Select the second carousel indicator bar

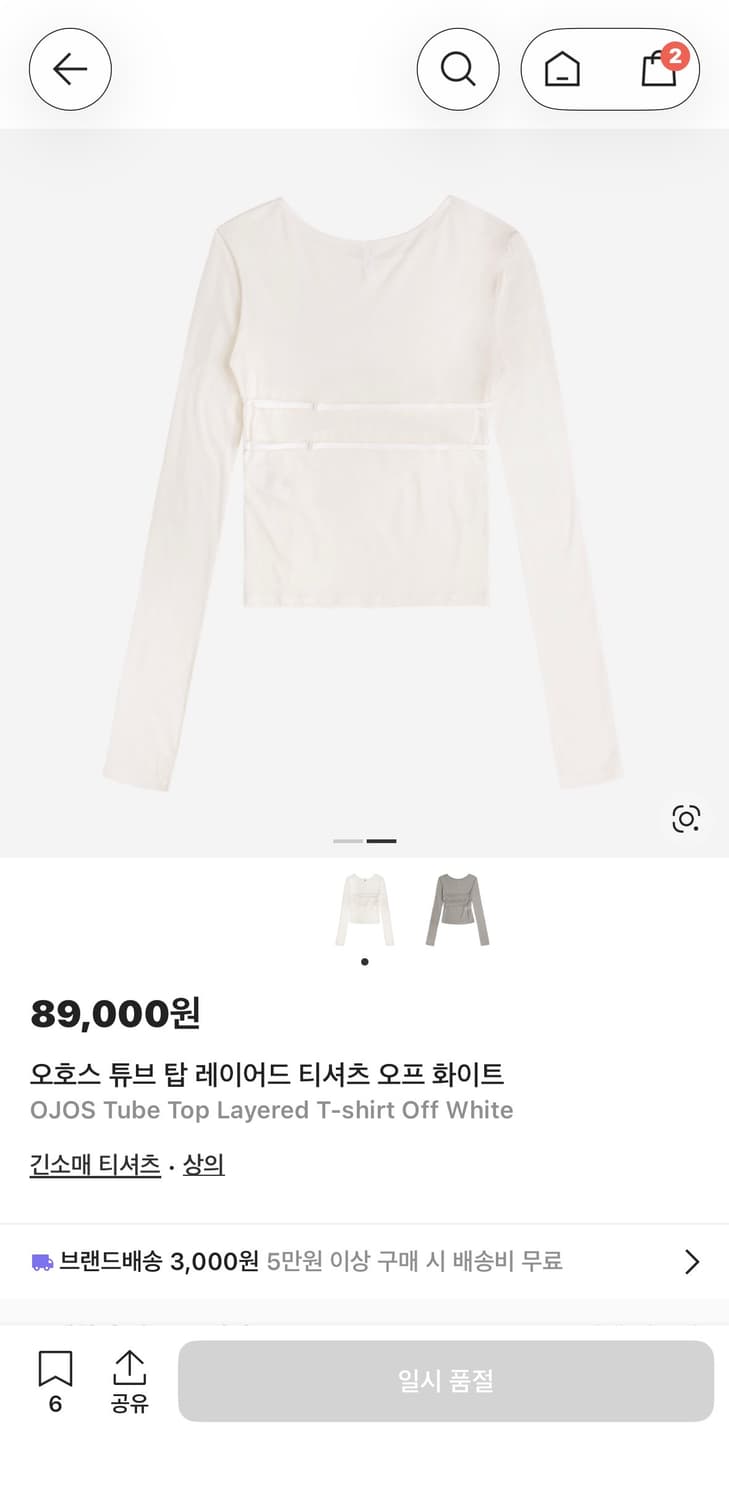point(382,841)
